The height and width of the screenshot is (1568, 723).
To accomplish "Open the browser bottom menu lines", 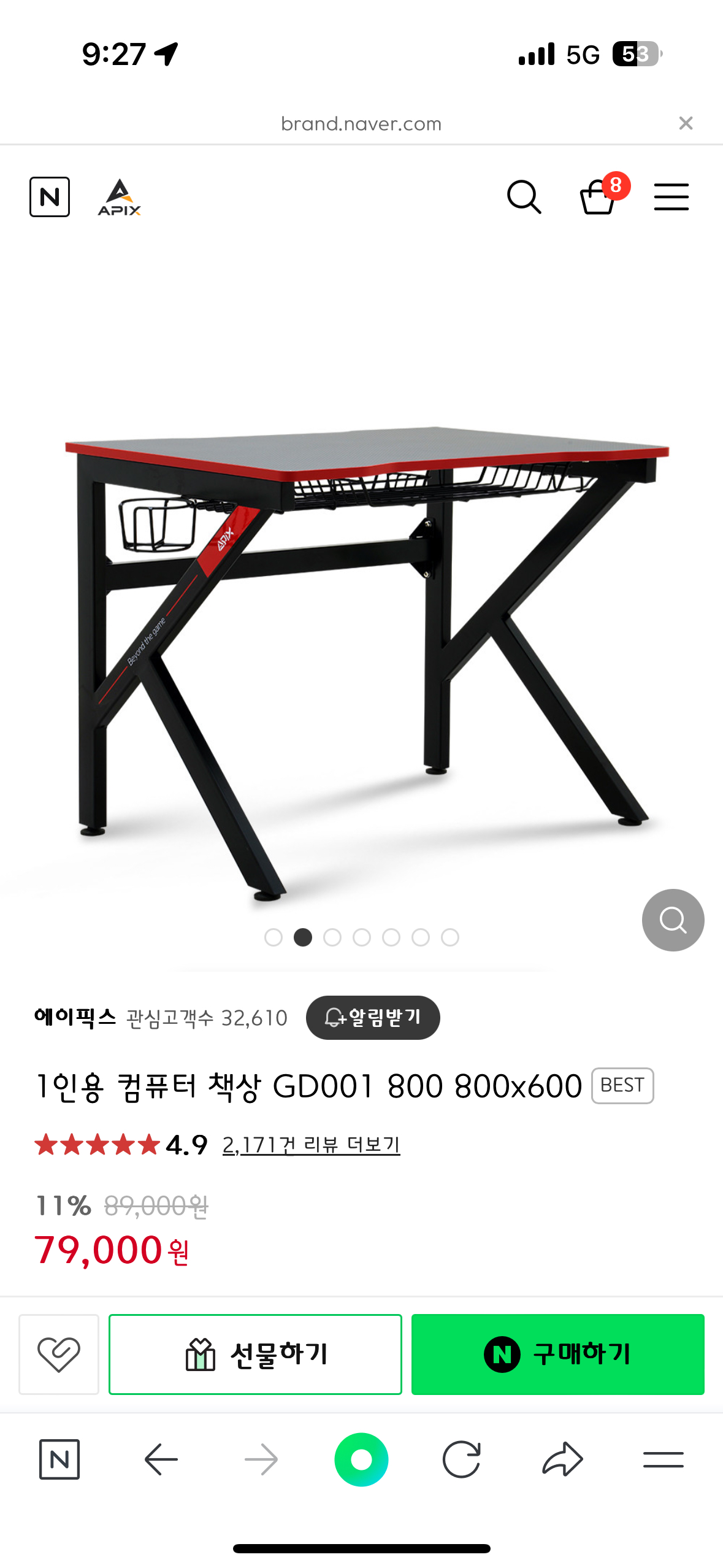I will 663,1459.
